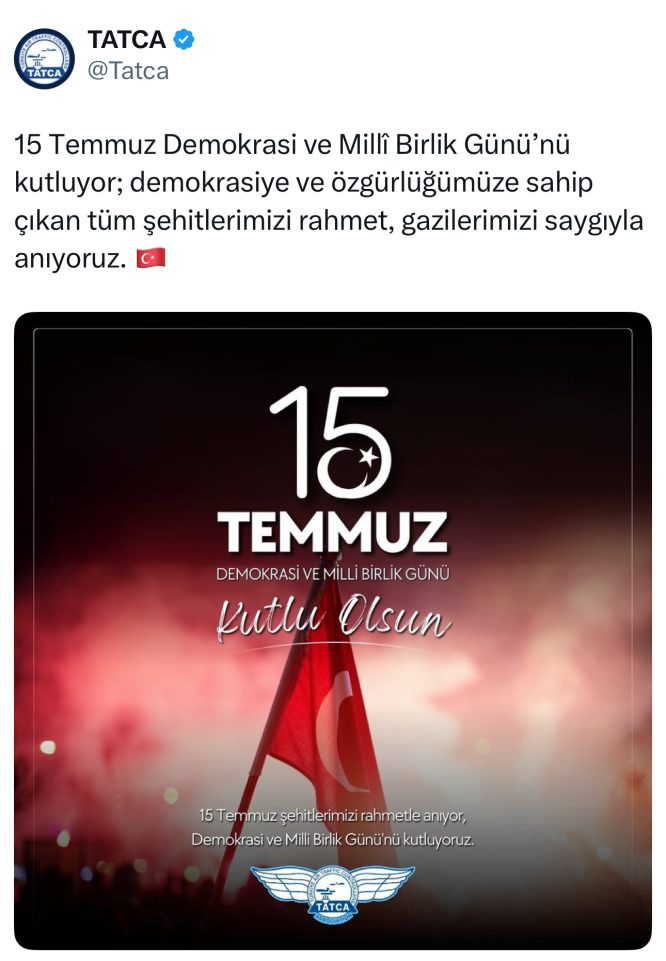This screenshot has height=961, width=666.
Task: Open TATCA's profile picture
Action: [44, 58]
